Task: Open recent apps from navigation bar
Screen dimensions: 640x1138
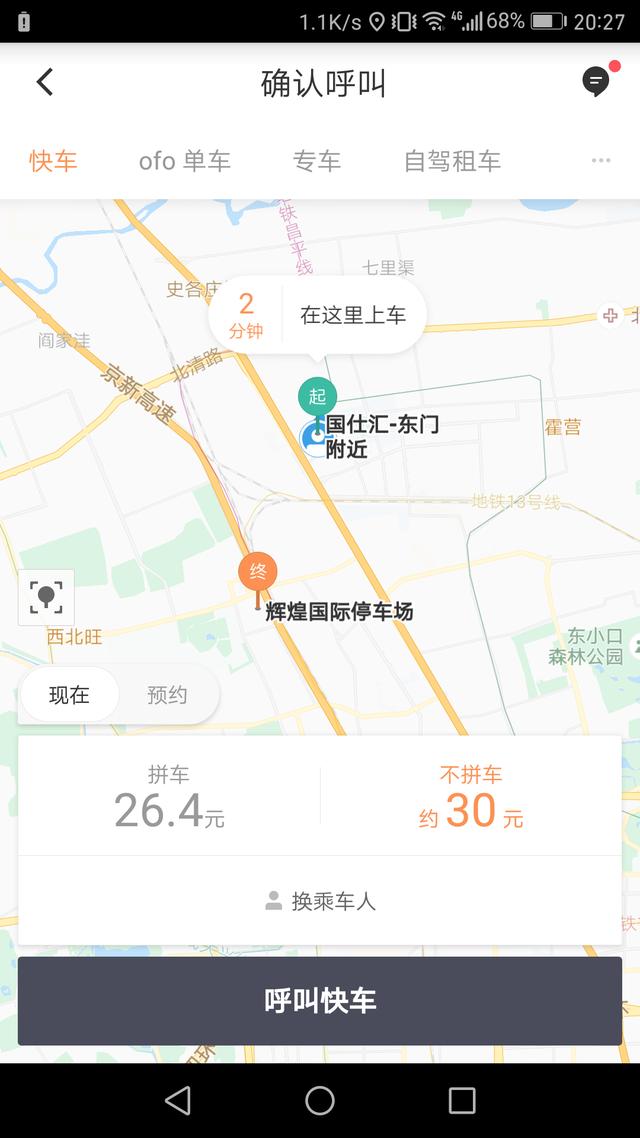Action: (462, 1101)
